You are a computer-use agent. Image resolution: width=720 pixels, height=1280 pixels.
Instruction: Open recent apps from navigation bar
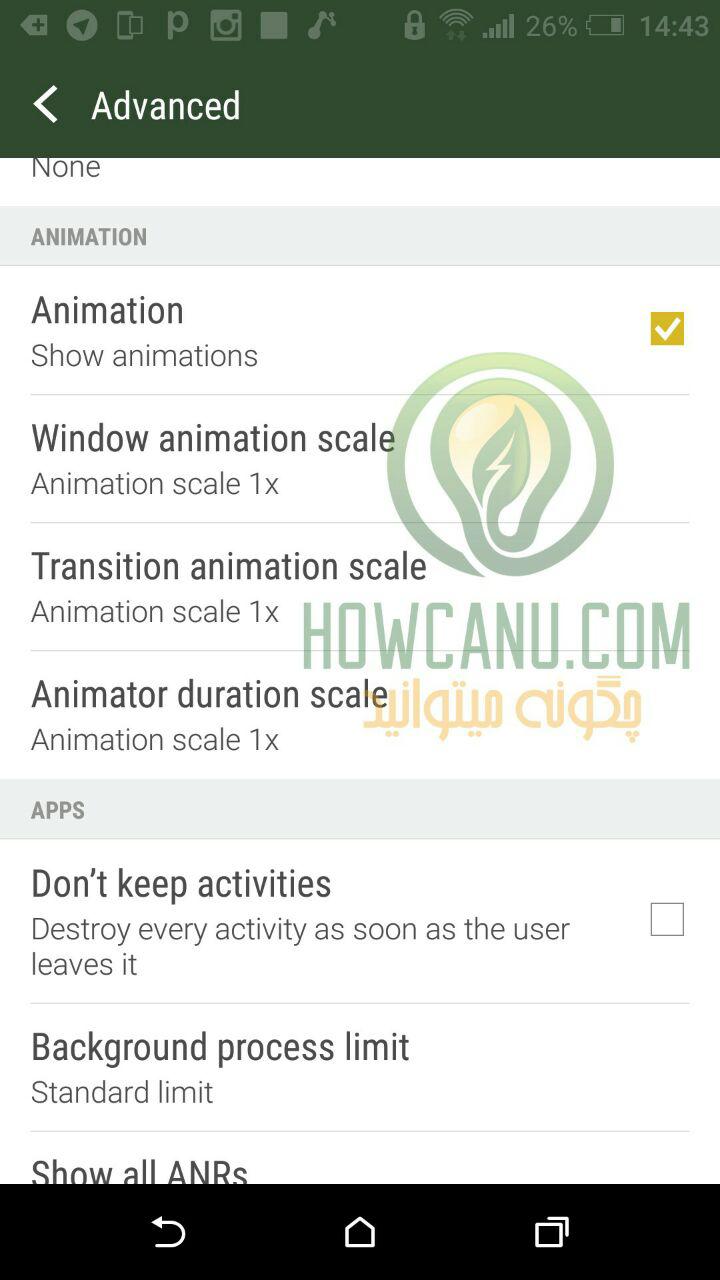pyautogui.click(x=551, y=1232)
